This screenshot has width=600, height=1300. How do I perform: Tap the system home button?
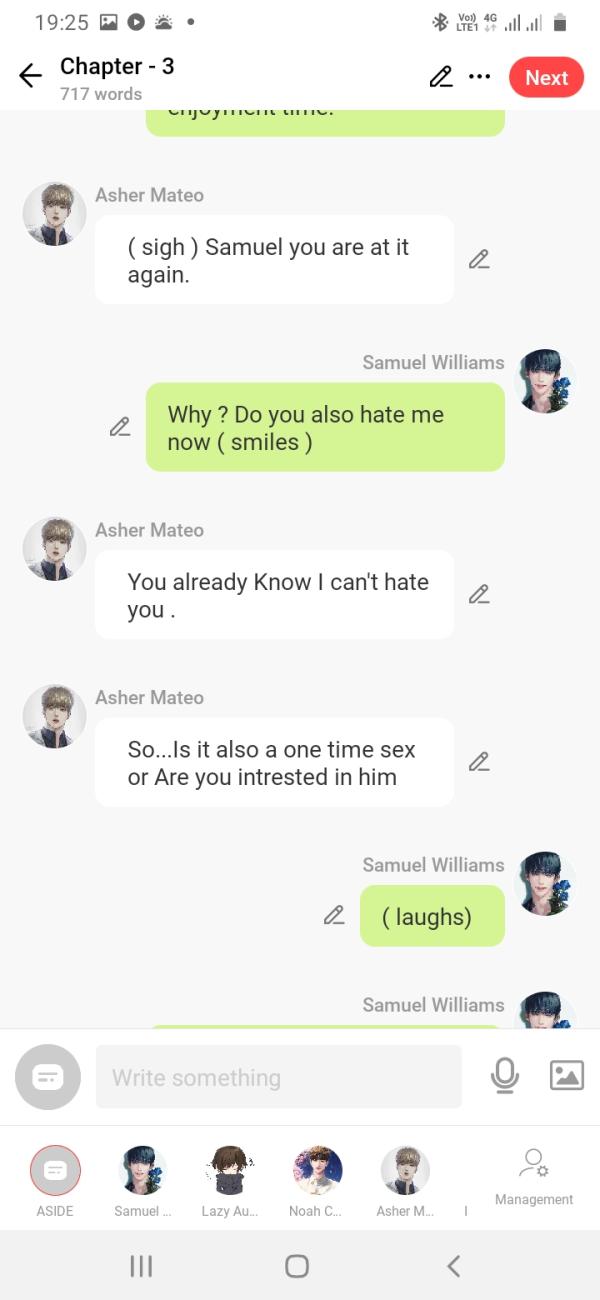click(x=297, y=1266)
